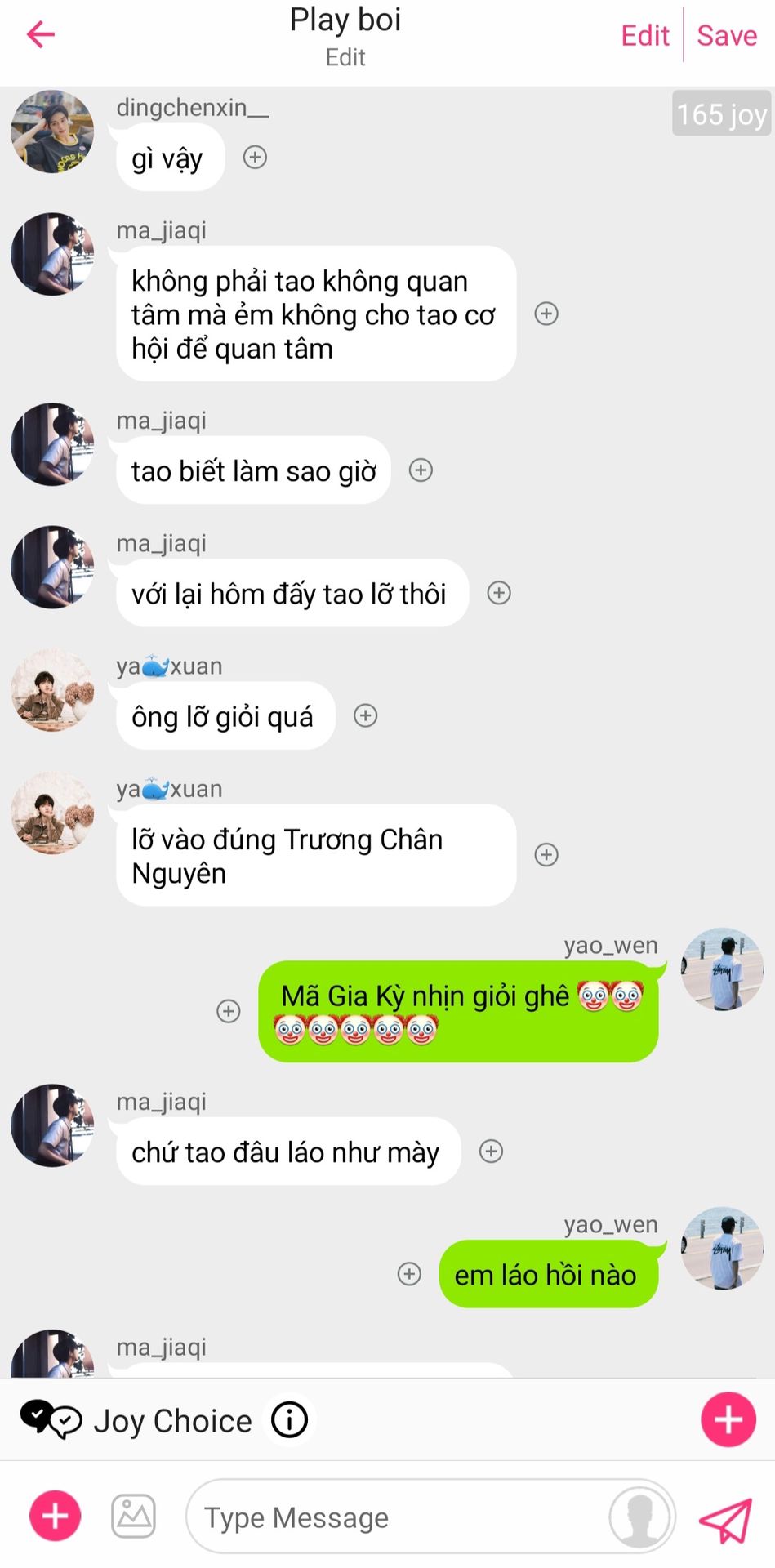
Task: Tap the pink plus beside image icon
Action: coord(55,1516)
